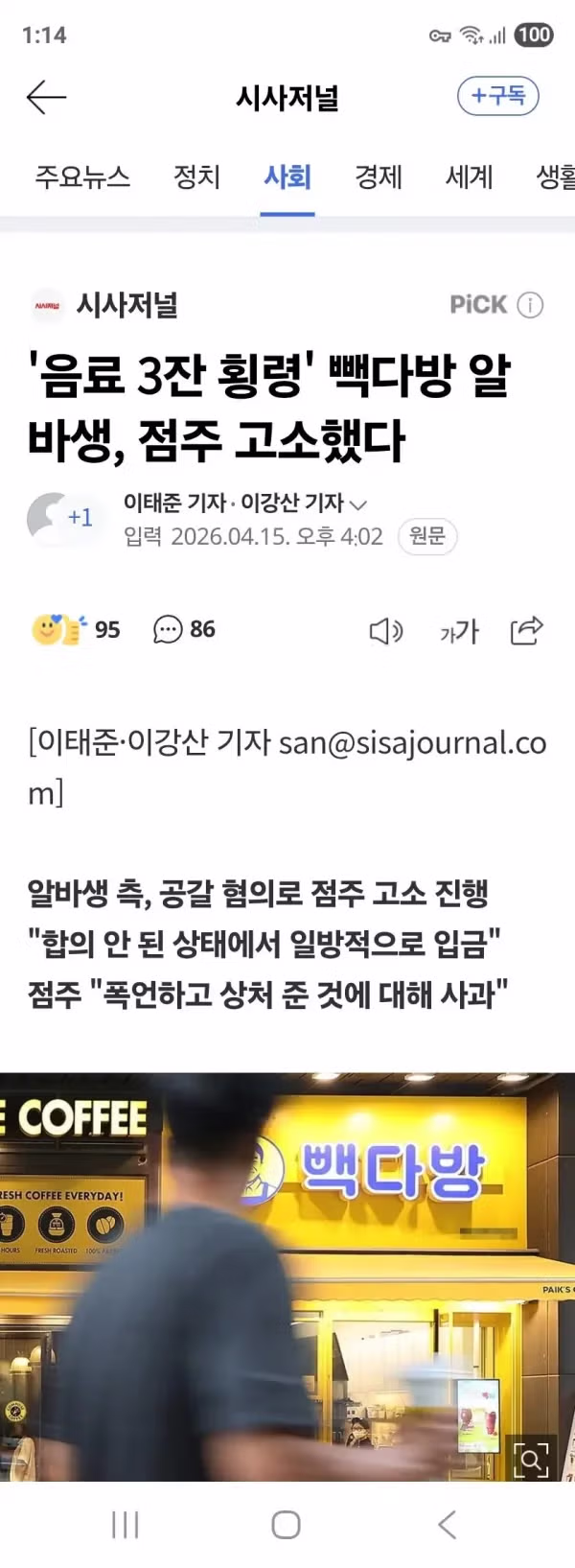Screen dimensions: 575x1568
Task: Go back with the top-left arrow
Action: coord(46,97)
